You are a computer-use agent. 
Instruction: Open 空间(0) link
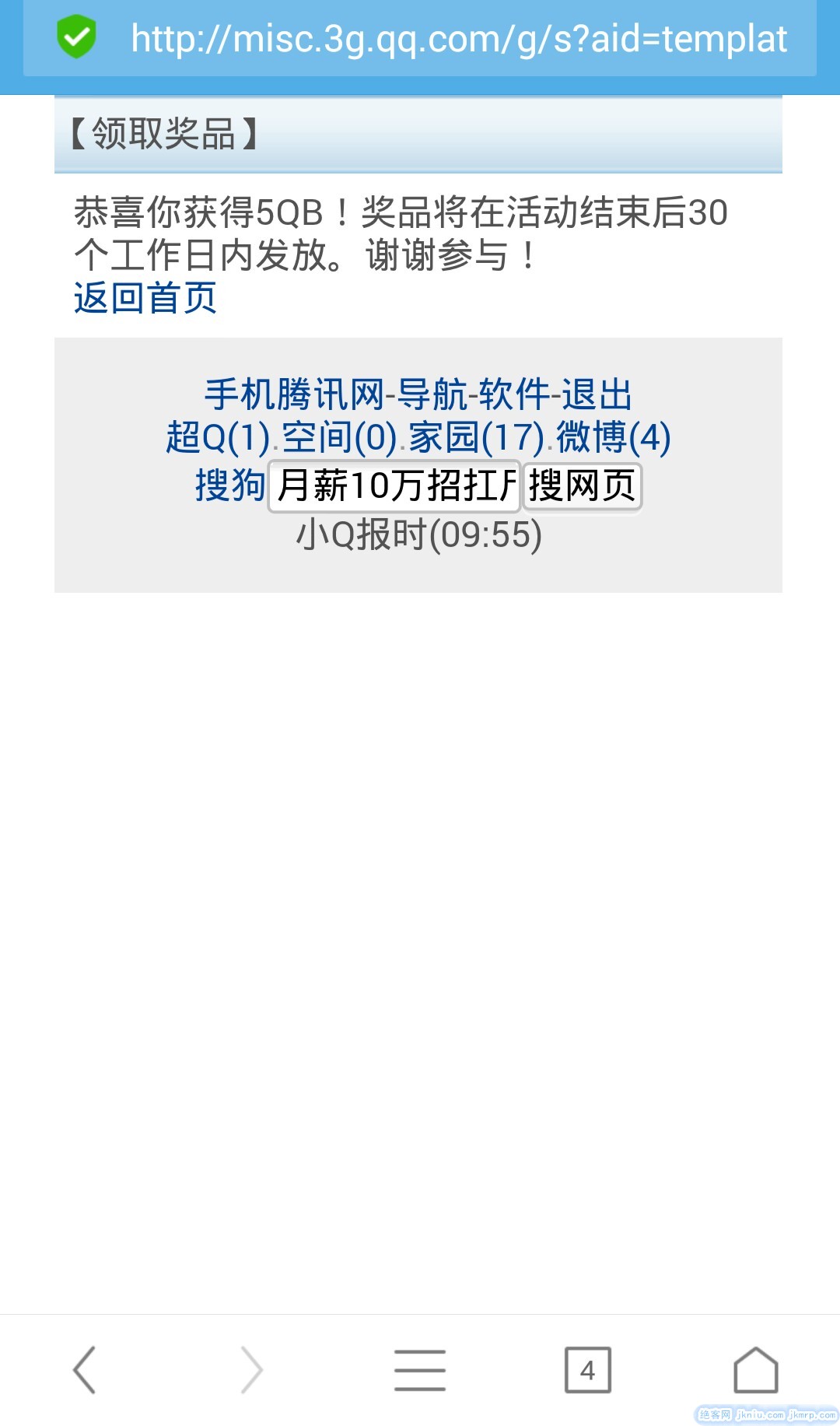[339, 437]
